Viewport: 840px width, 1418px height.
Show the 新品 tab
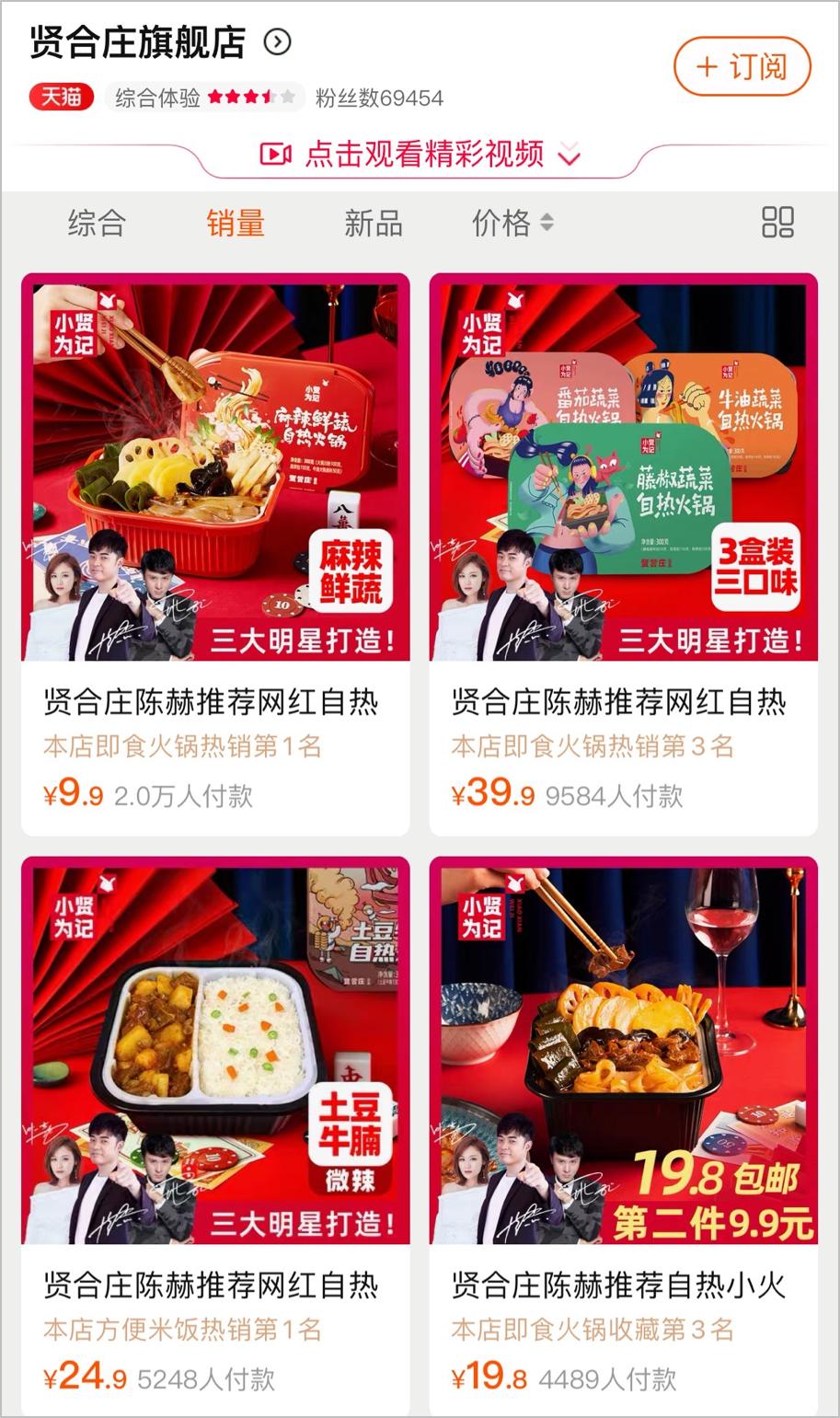point(373,223)
